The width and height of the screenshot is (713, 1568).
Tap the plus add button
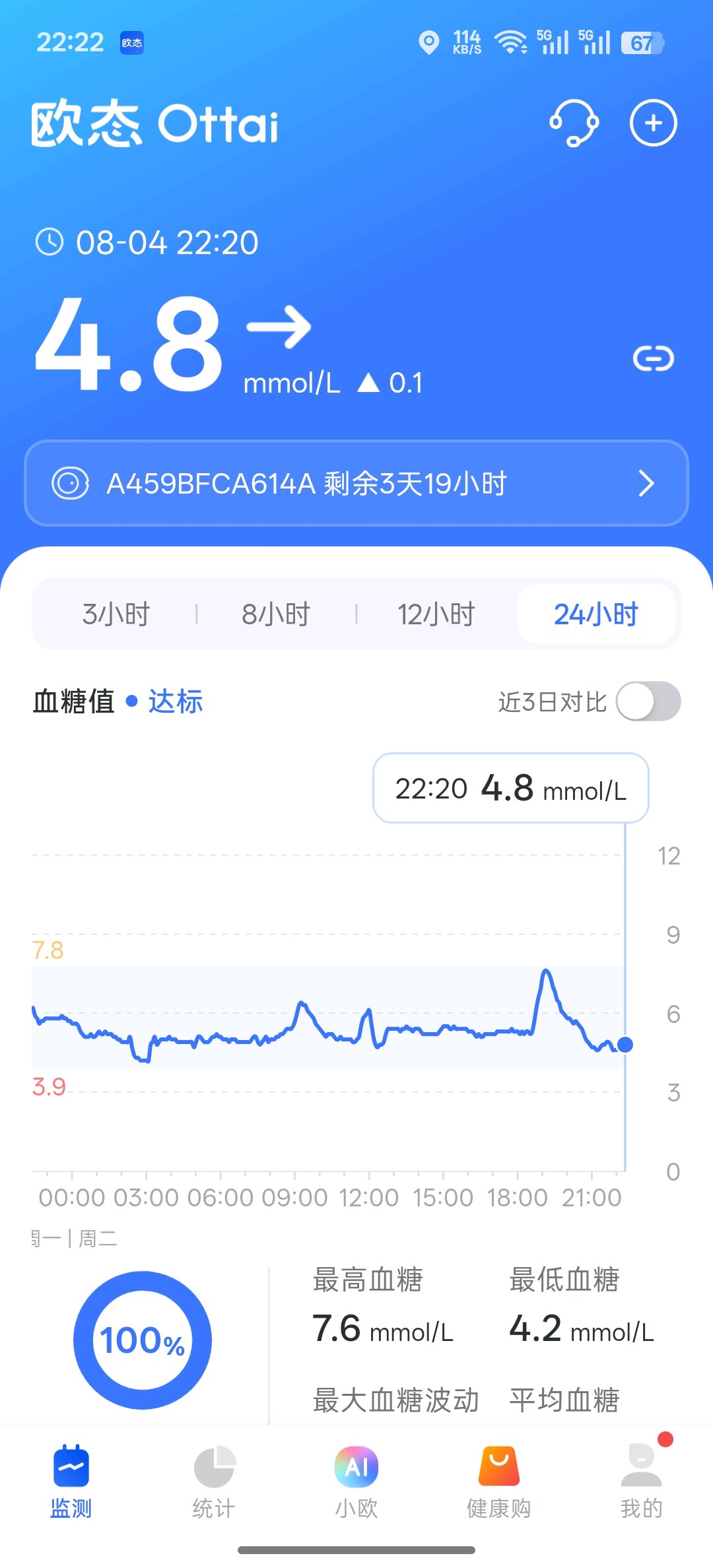click(653, 123)
